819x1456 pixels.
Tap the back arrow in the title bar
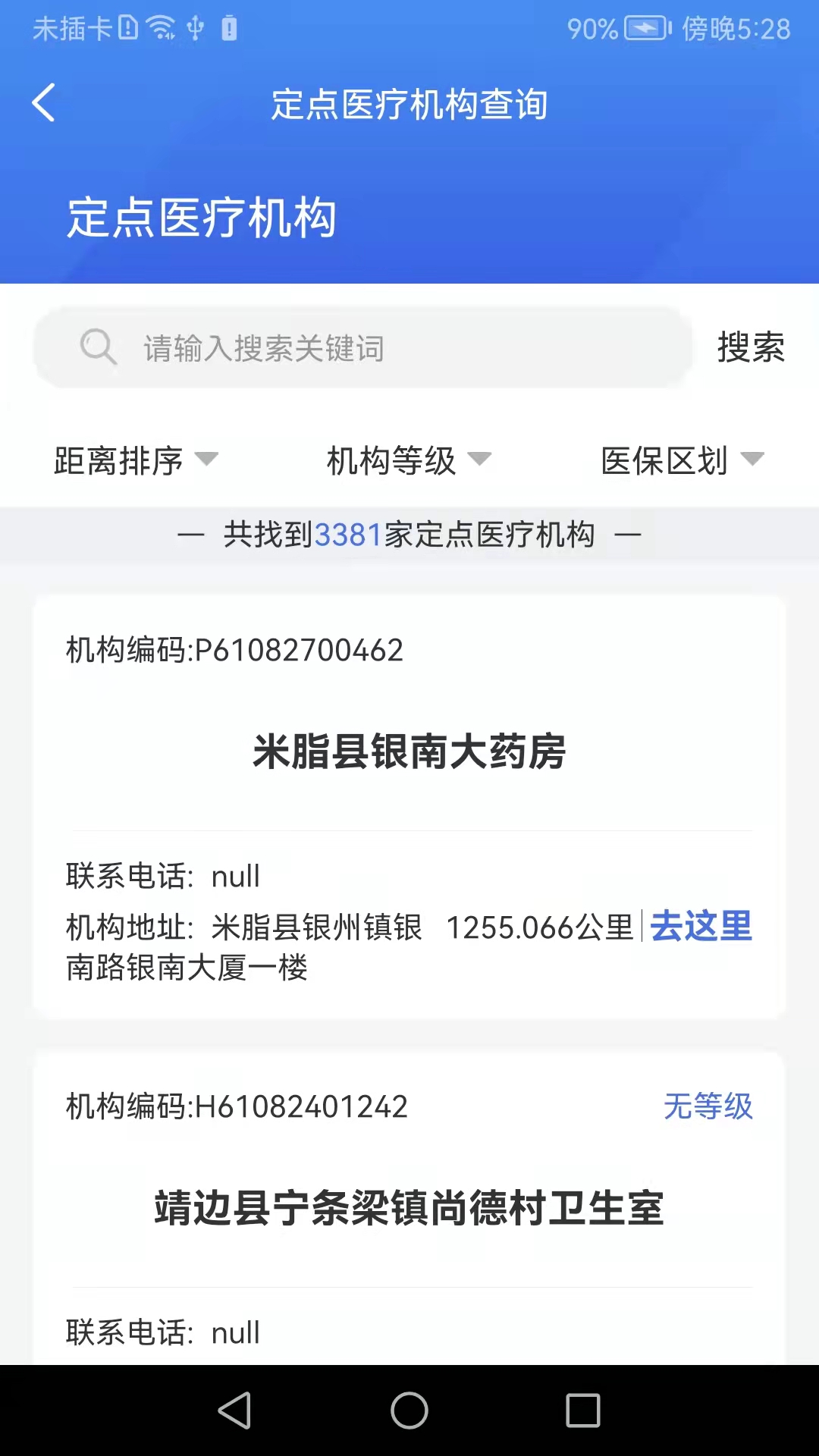coord(43,104)
